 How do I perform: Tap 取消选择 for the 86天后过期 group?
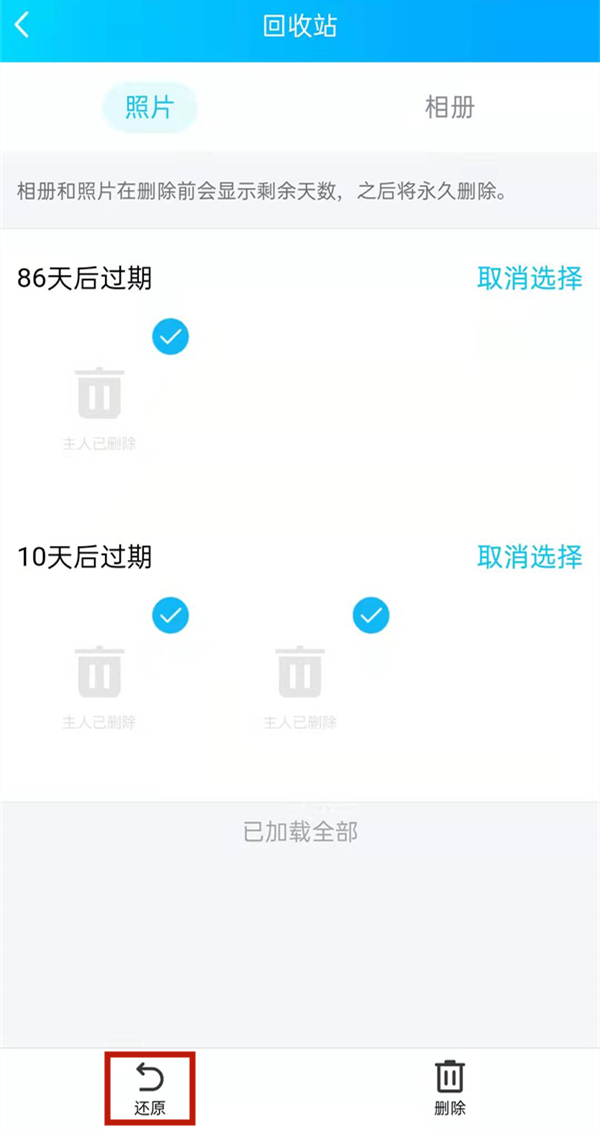(529, 278)
